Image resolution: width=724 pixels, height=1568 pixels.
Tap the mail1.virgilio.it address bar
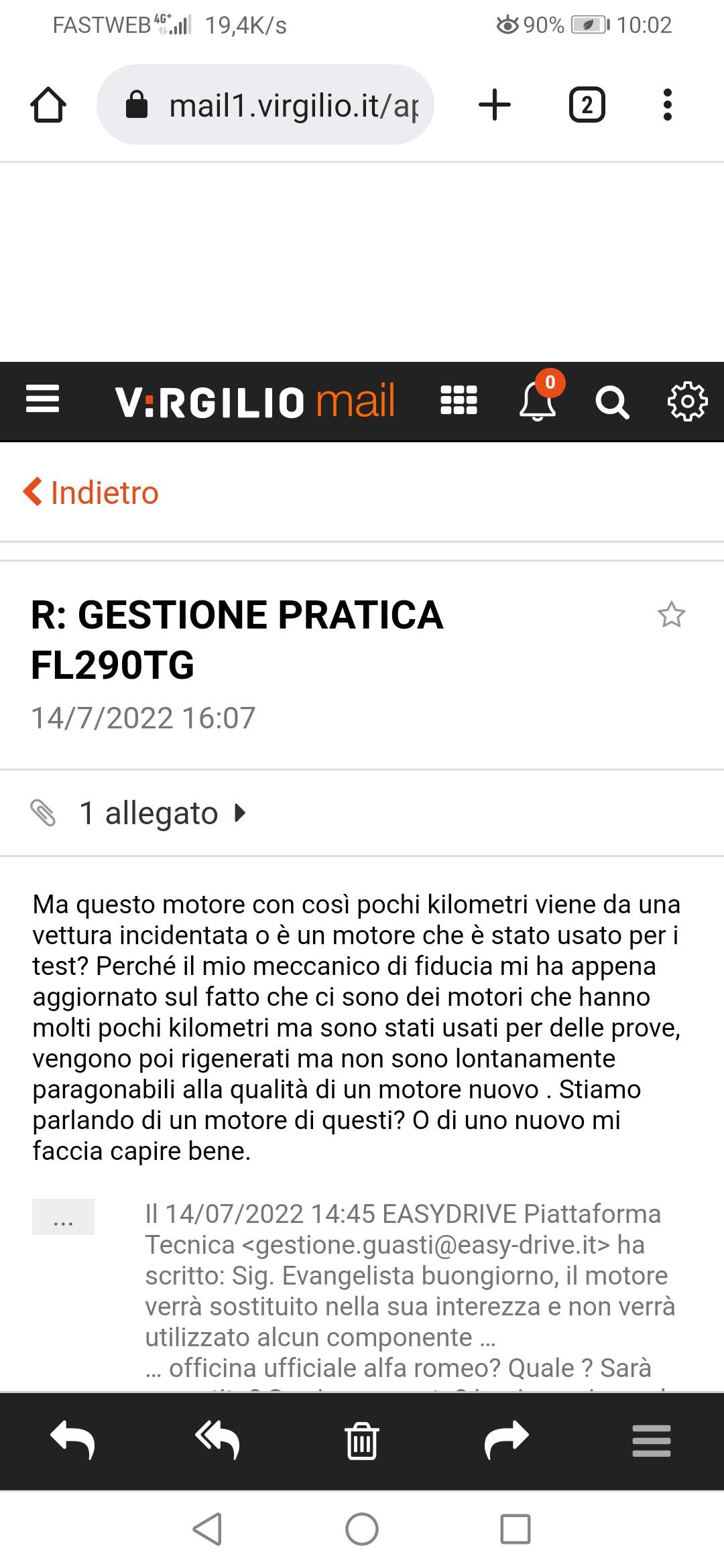pyautogui.click(x=265, y=105)
